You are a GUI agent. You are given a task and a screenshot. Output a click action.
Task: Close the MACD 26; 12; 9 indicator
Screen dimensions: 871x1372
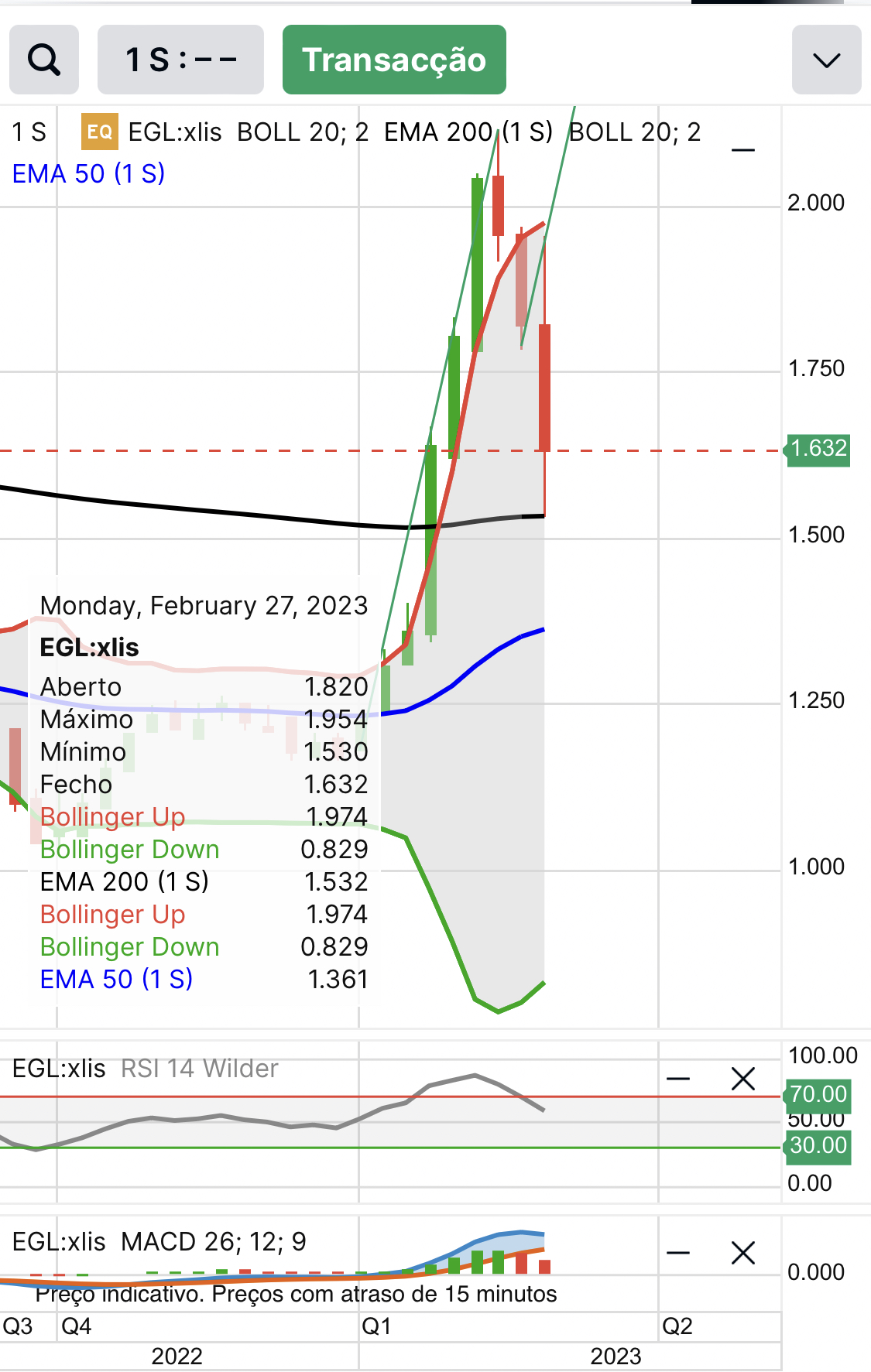pyautogui.click(x=742, y=1253)
